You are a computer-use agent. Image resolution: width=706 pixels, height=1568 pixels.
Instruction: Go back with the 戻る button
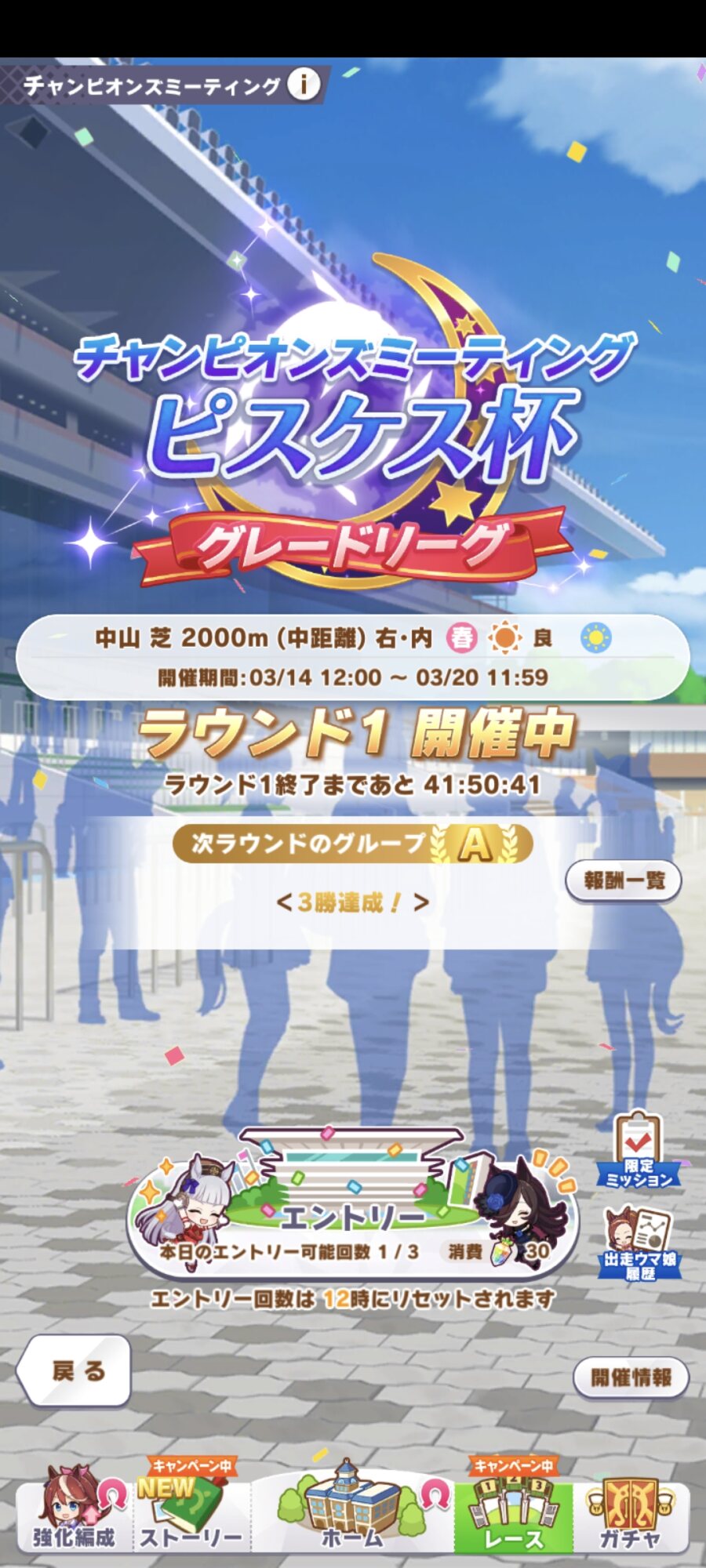coord(74,1370)
